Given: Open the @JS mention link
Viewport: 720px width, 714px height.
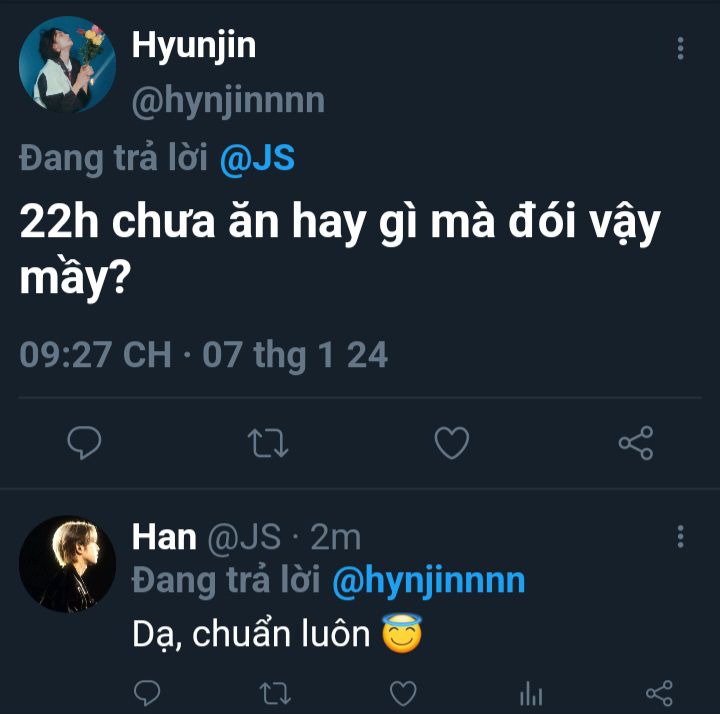Looking at the screenshot, I should pyautogui.click(x=257, y=159).
